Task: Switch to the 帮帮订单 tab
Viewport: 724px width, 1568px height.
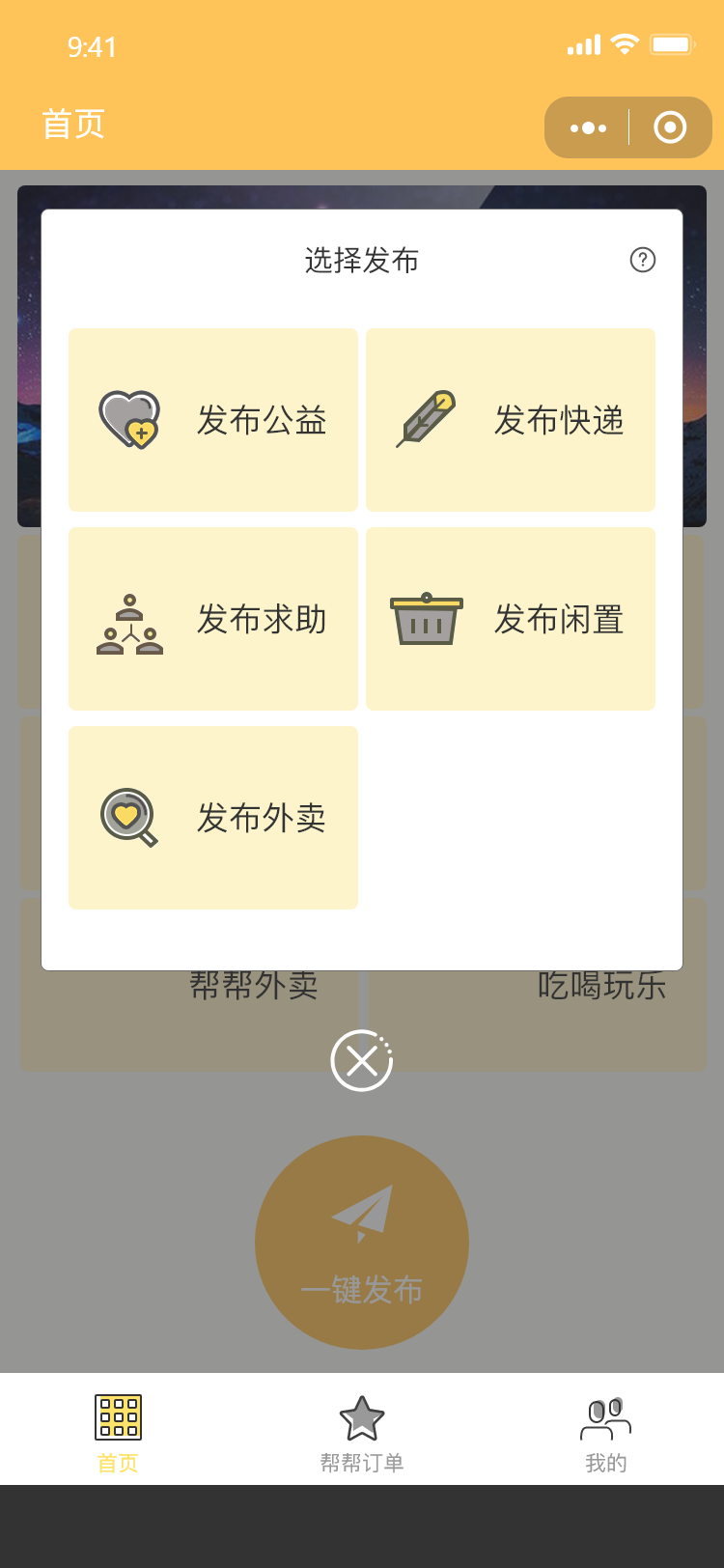Action: coord(362,1435)
